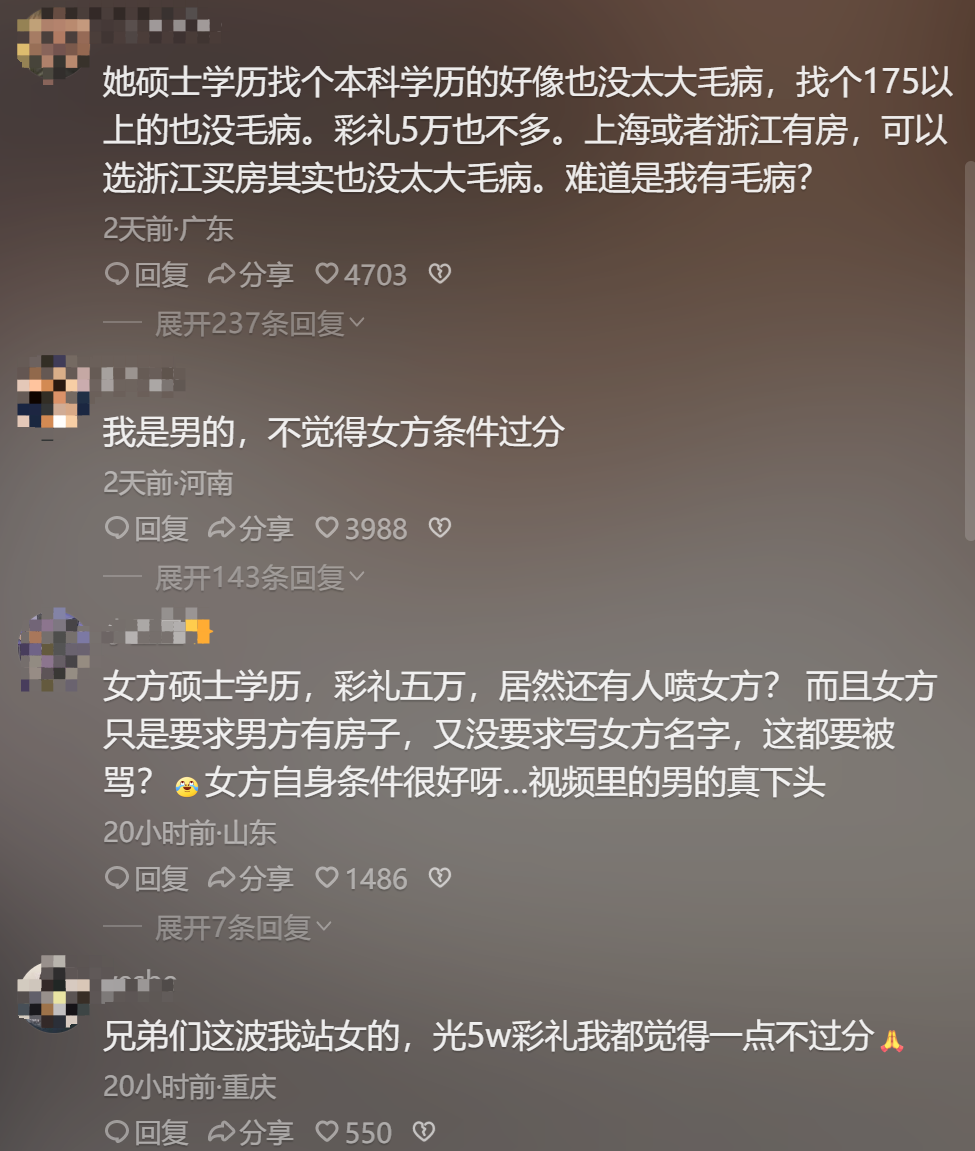
Task: Share the 河南 user's comment
Action: click(250, 528)
